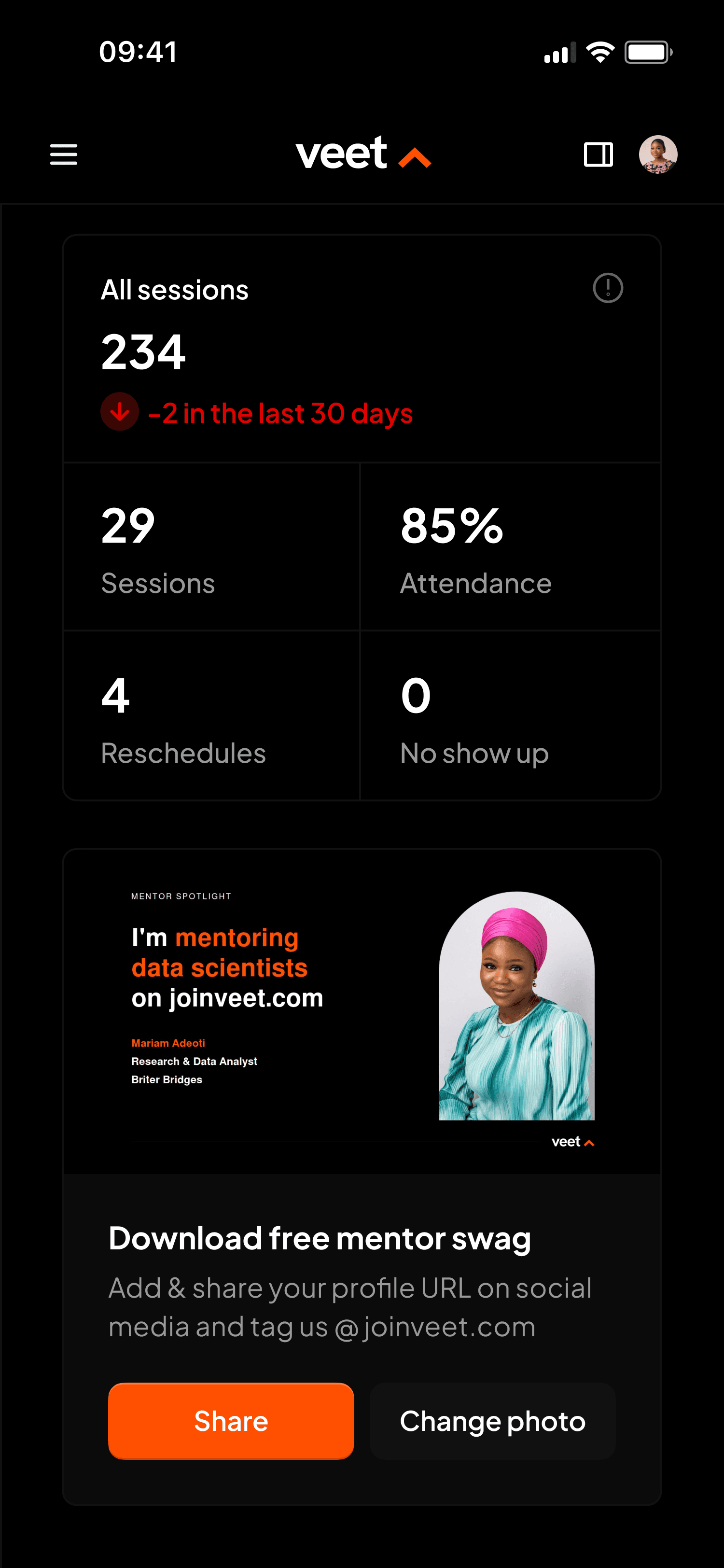Open the sidebar panel icon

point(598,154)
